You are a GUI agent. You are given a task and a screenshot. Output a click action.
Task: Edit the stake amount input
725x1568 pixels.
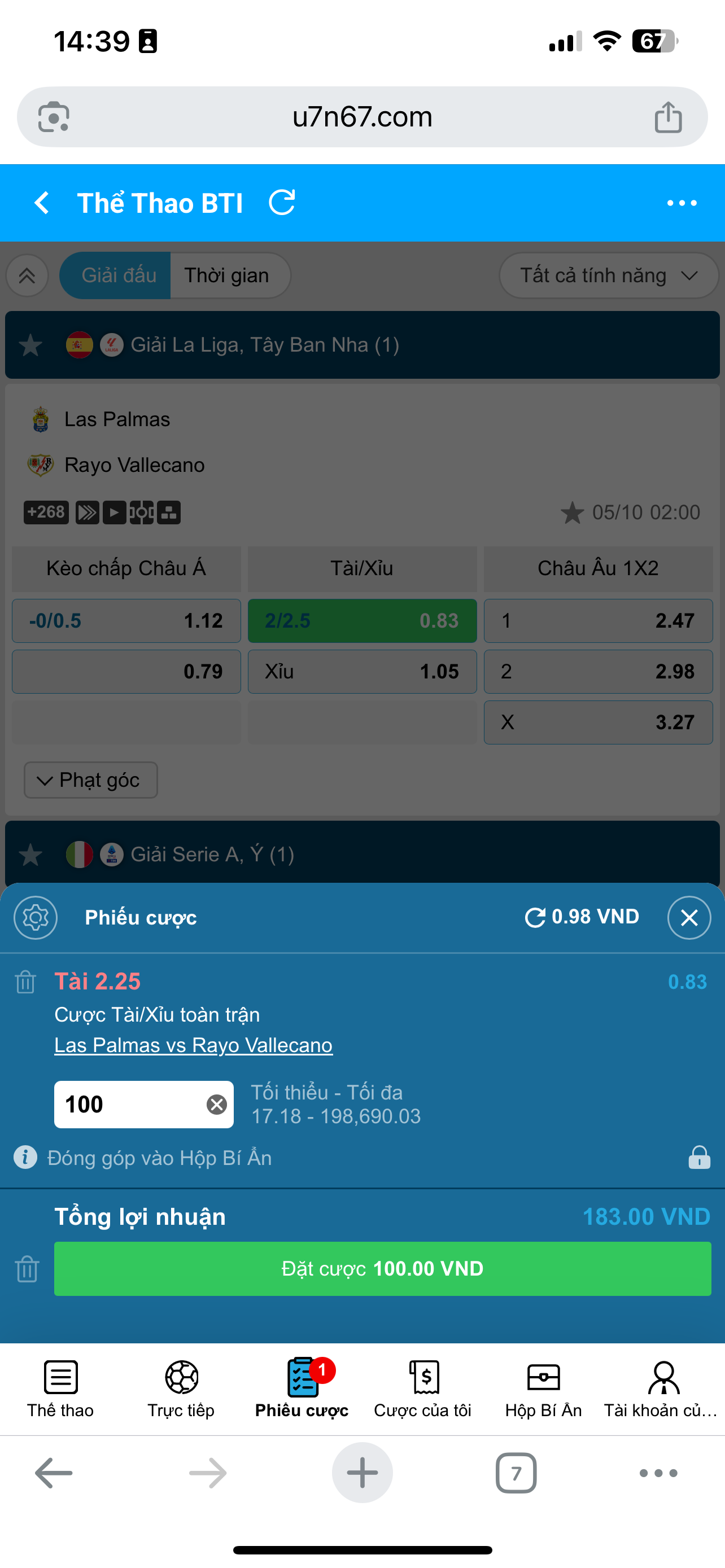131,1104
